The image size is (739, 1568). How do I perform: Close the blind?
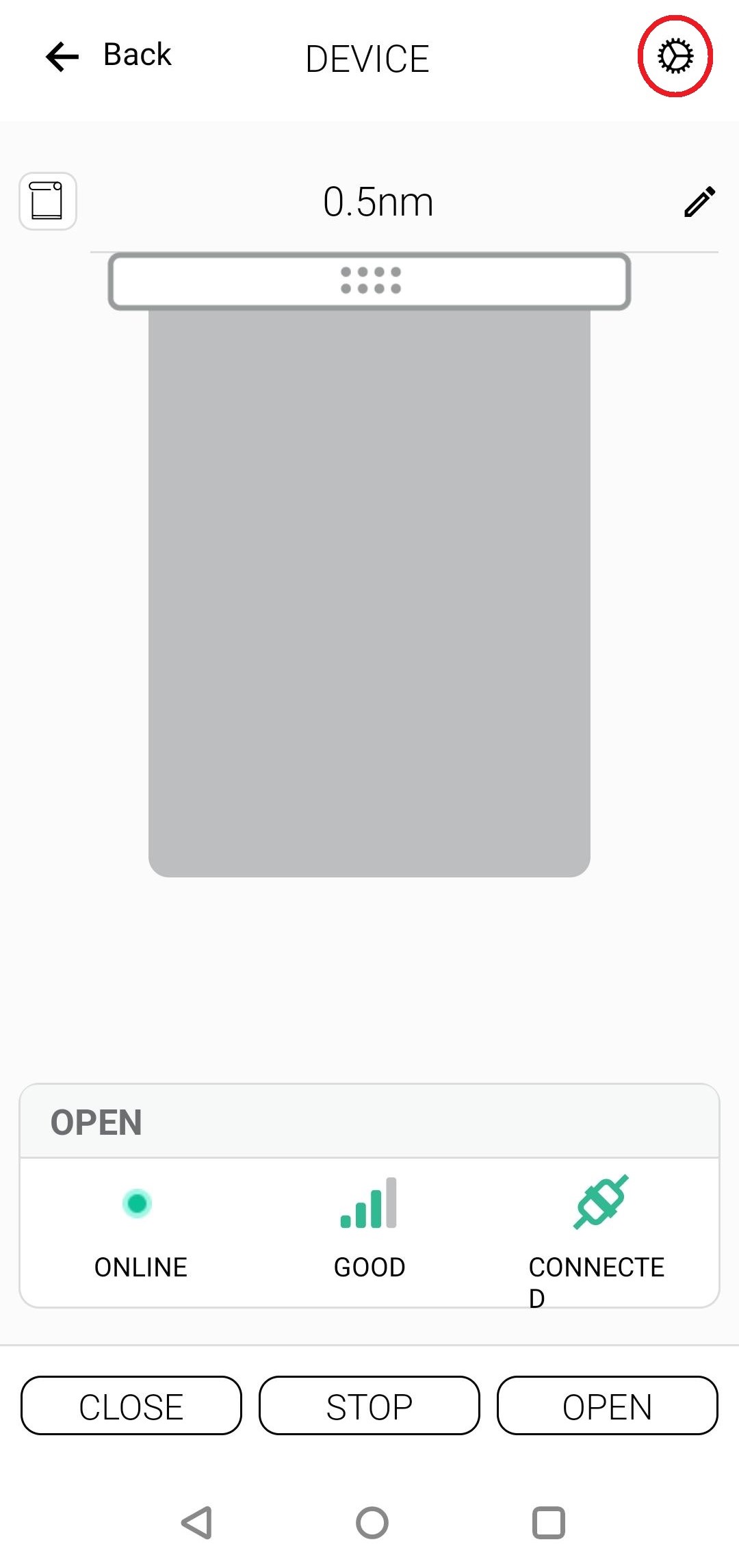pos(131,1405)
